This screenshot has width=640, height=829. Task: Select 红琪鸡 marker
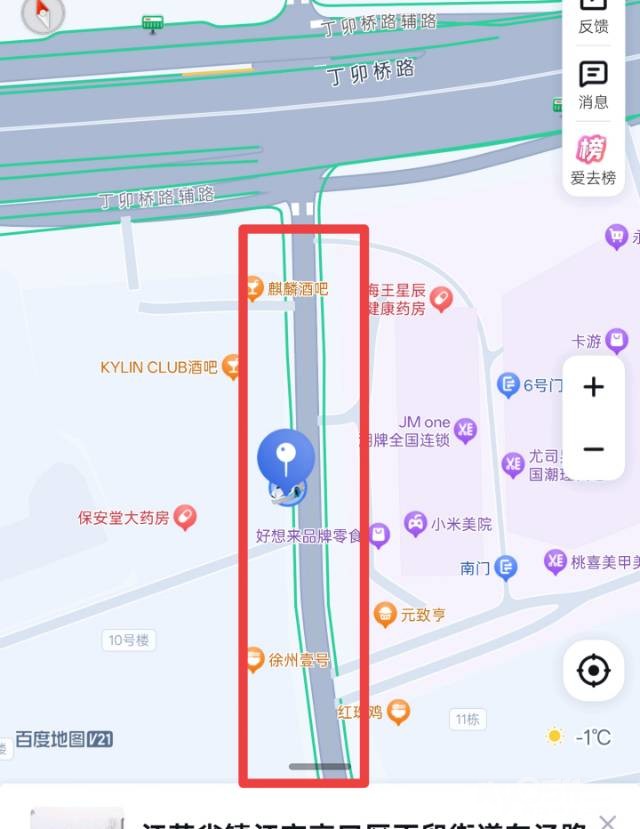(399, 712)
